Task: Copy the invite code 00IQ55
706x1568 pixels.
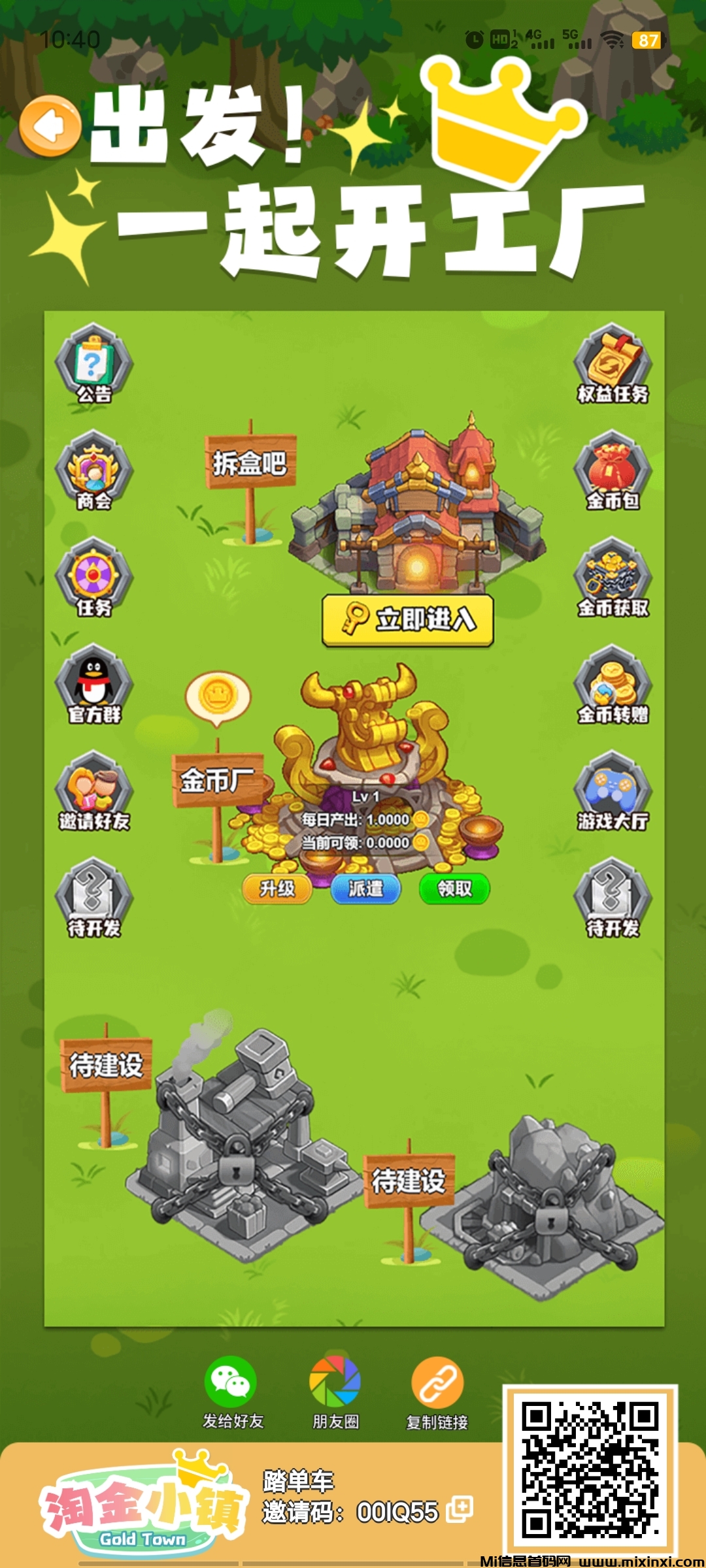Action: 460,1510
